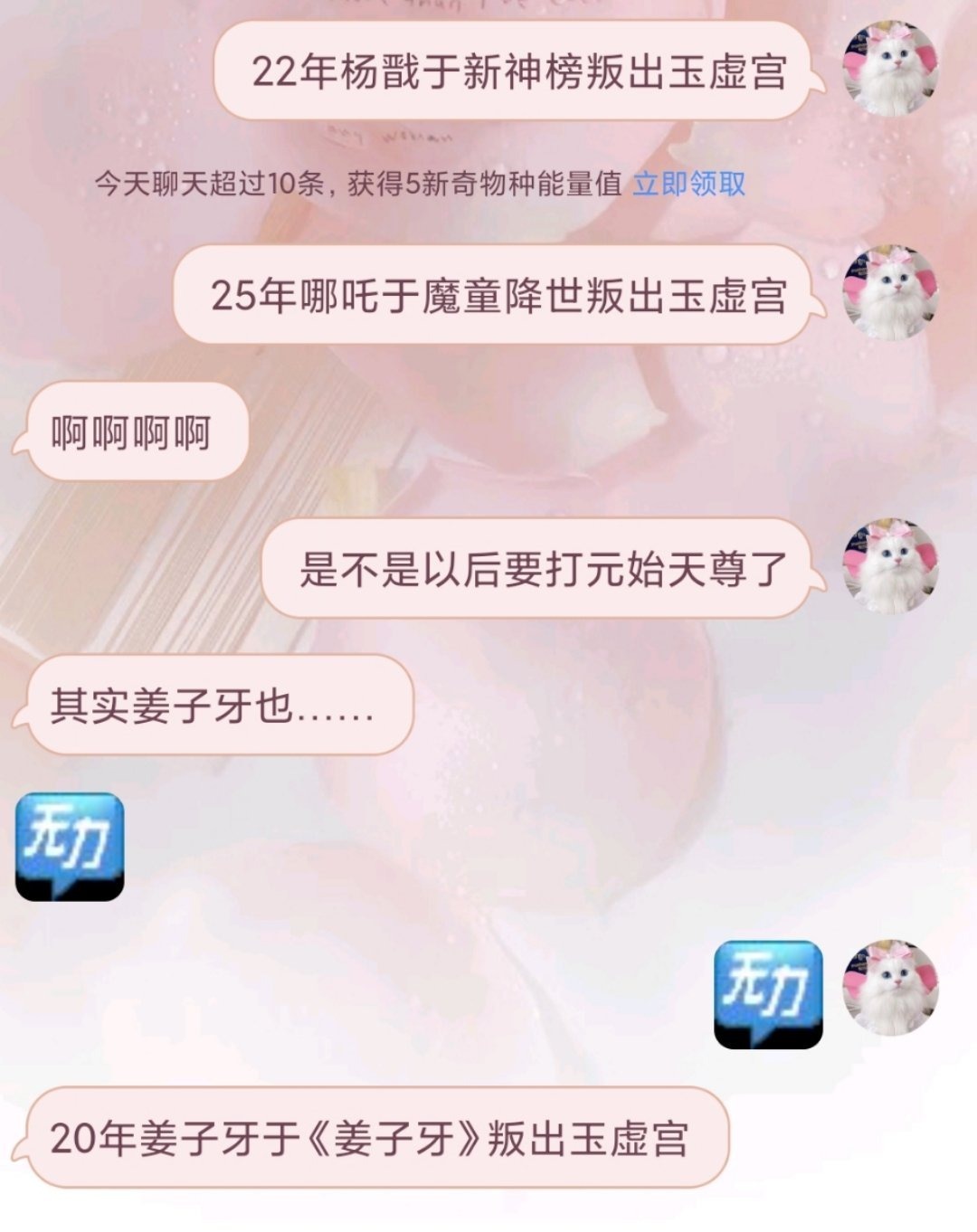Open the sent 无力 sticker beside the avatar
This screenshot has width=977, height=1232.
[768, 994]
